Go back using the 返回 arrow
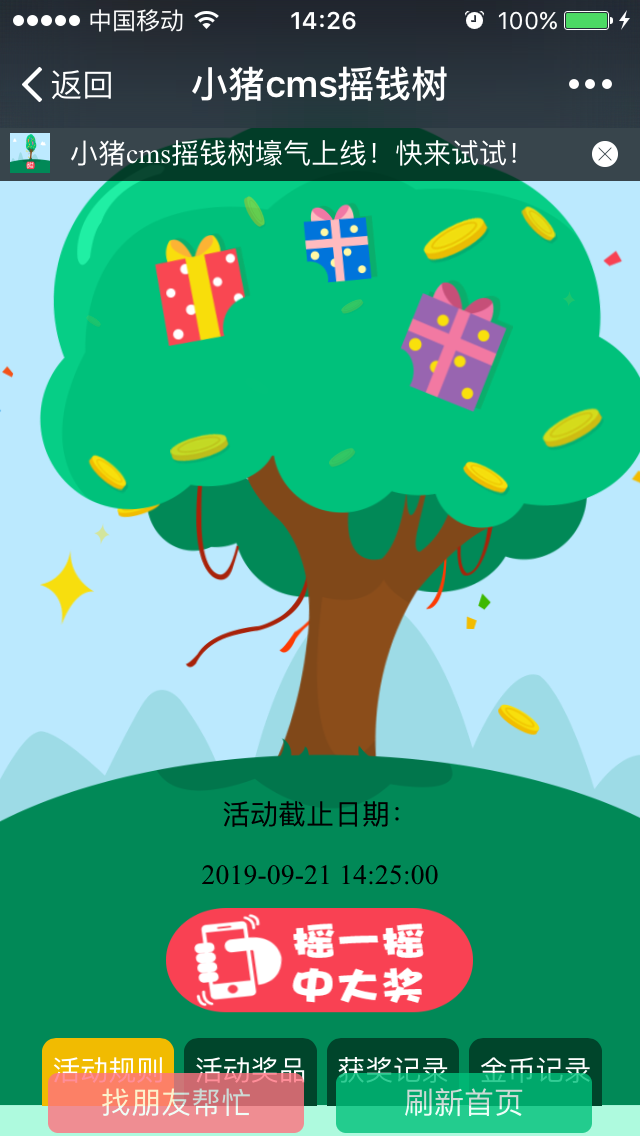640x1136 pixels. [x=66, y=85]
